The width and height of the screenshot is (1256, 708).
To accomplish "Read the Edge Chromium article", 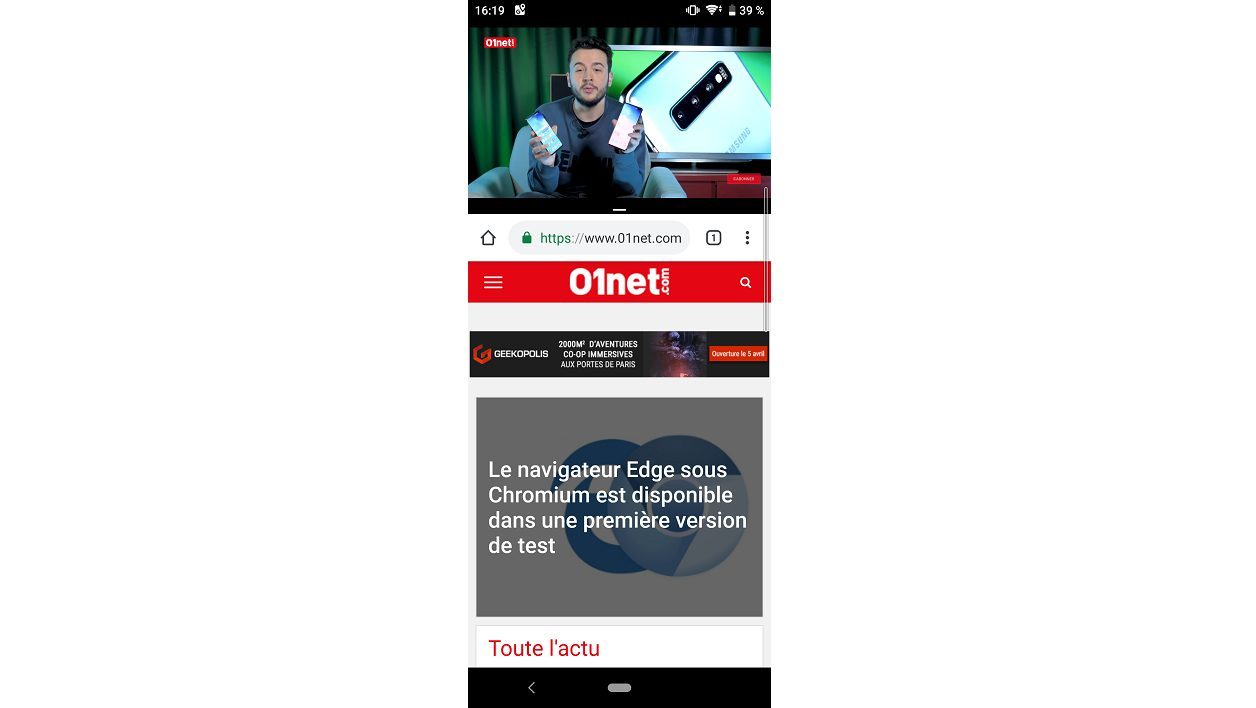I will 619,507.
